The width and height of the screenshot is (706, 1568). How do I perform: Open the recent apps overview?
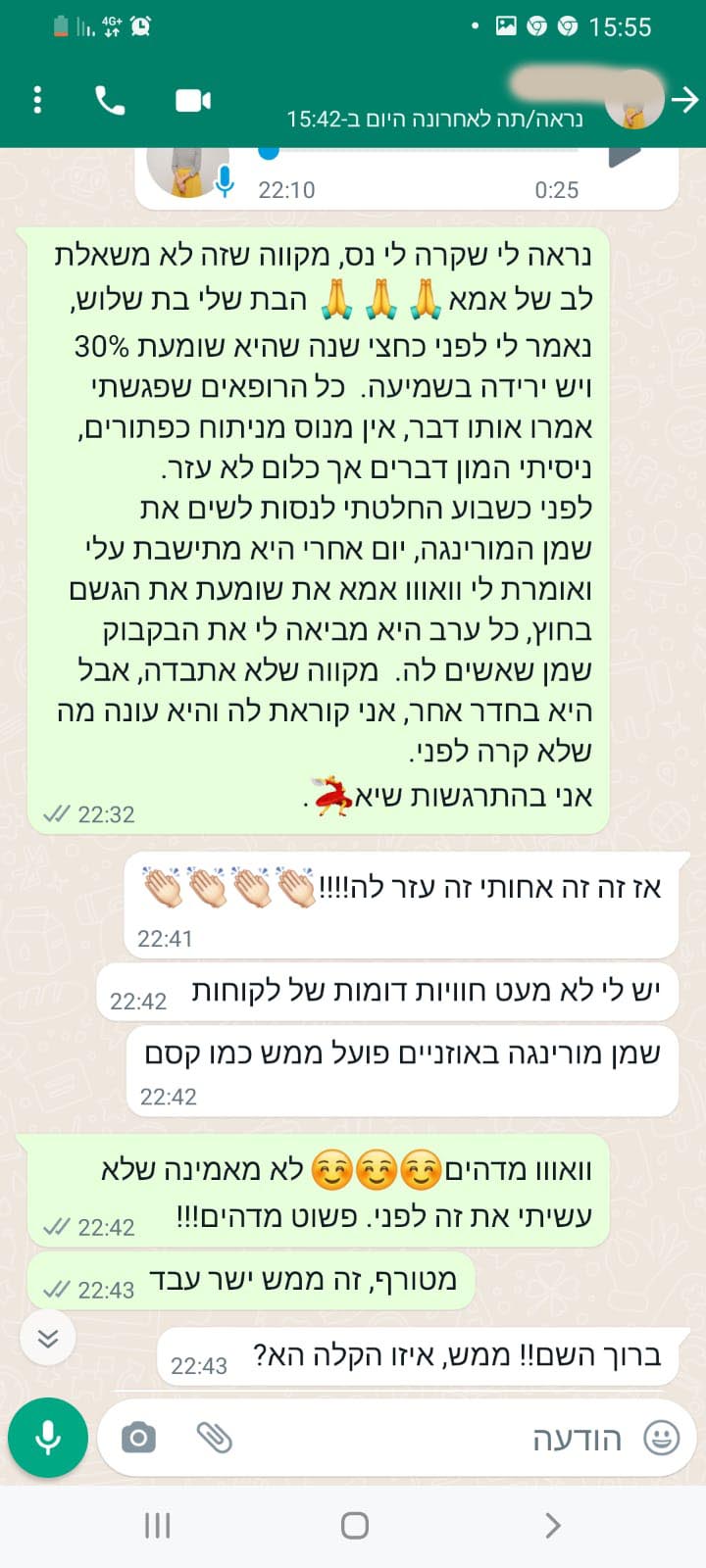(x=157, y=1525)
